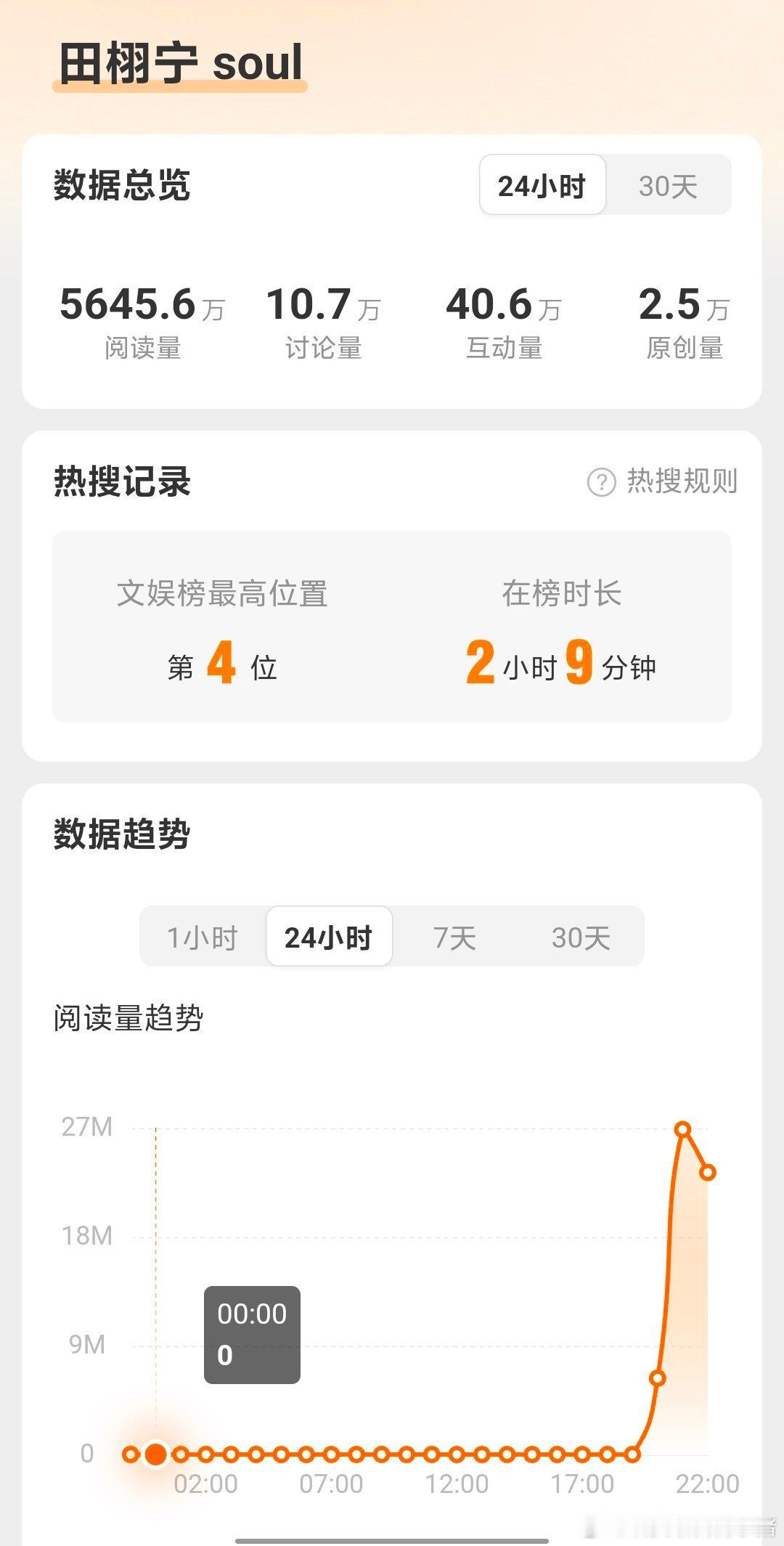Select 24小时 in the 数据总览 section

tap(542, 186)
